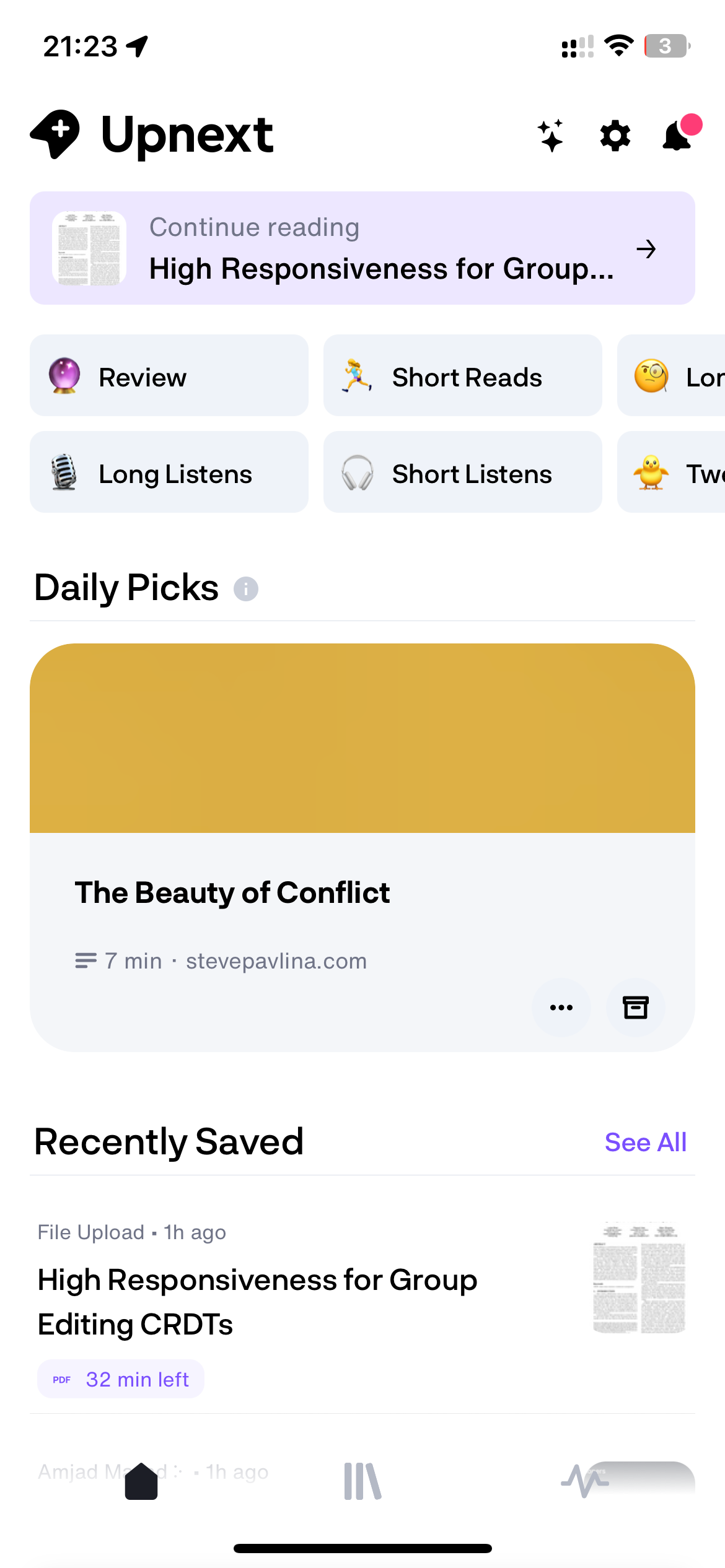725x1568 pixels.
Task: Select the Short Reads filter
Action: click(462, 375)
